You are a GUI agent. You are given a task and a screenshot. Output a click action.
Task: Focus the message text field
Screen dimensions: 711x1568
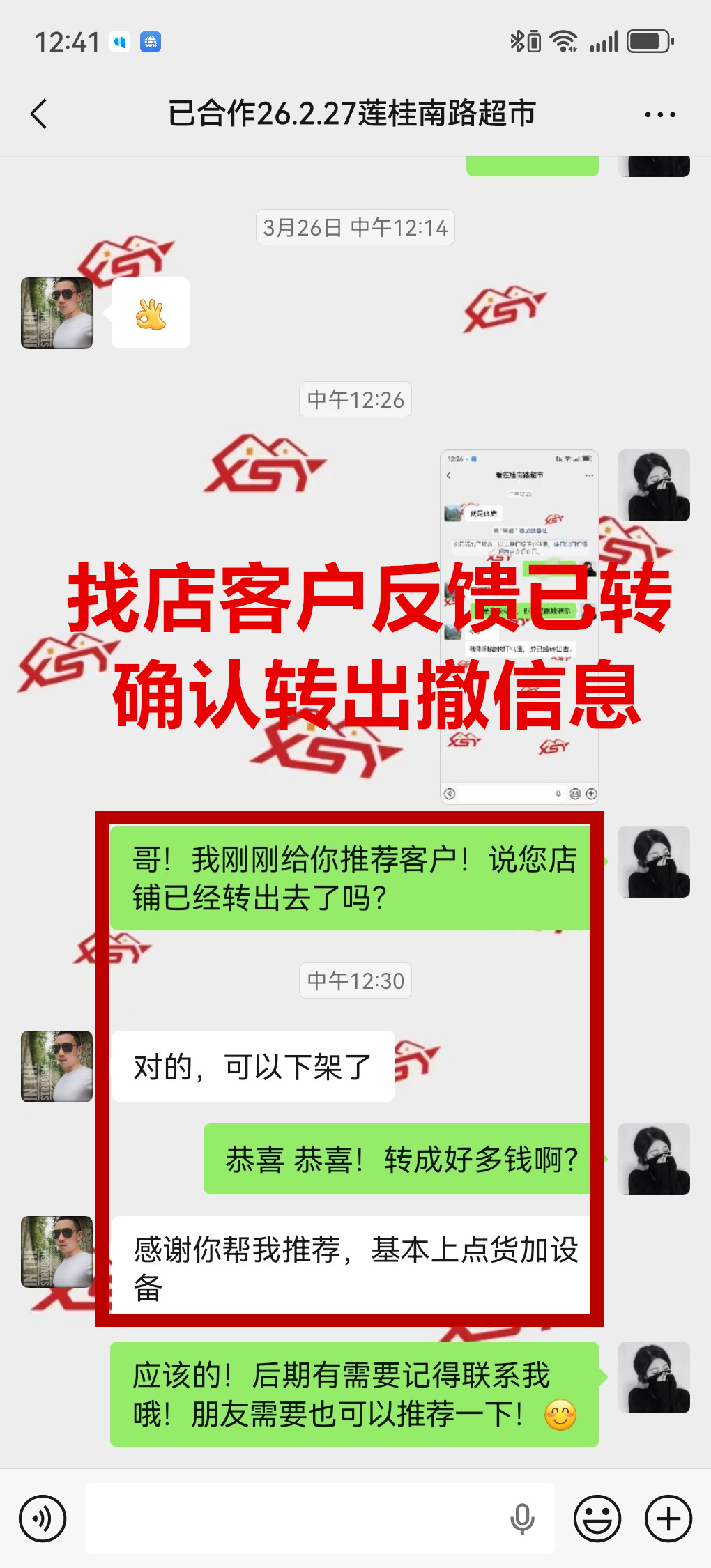pyautogui.click(x=293, y=1519)
